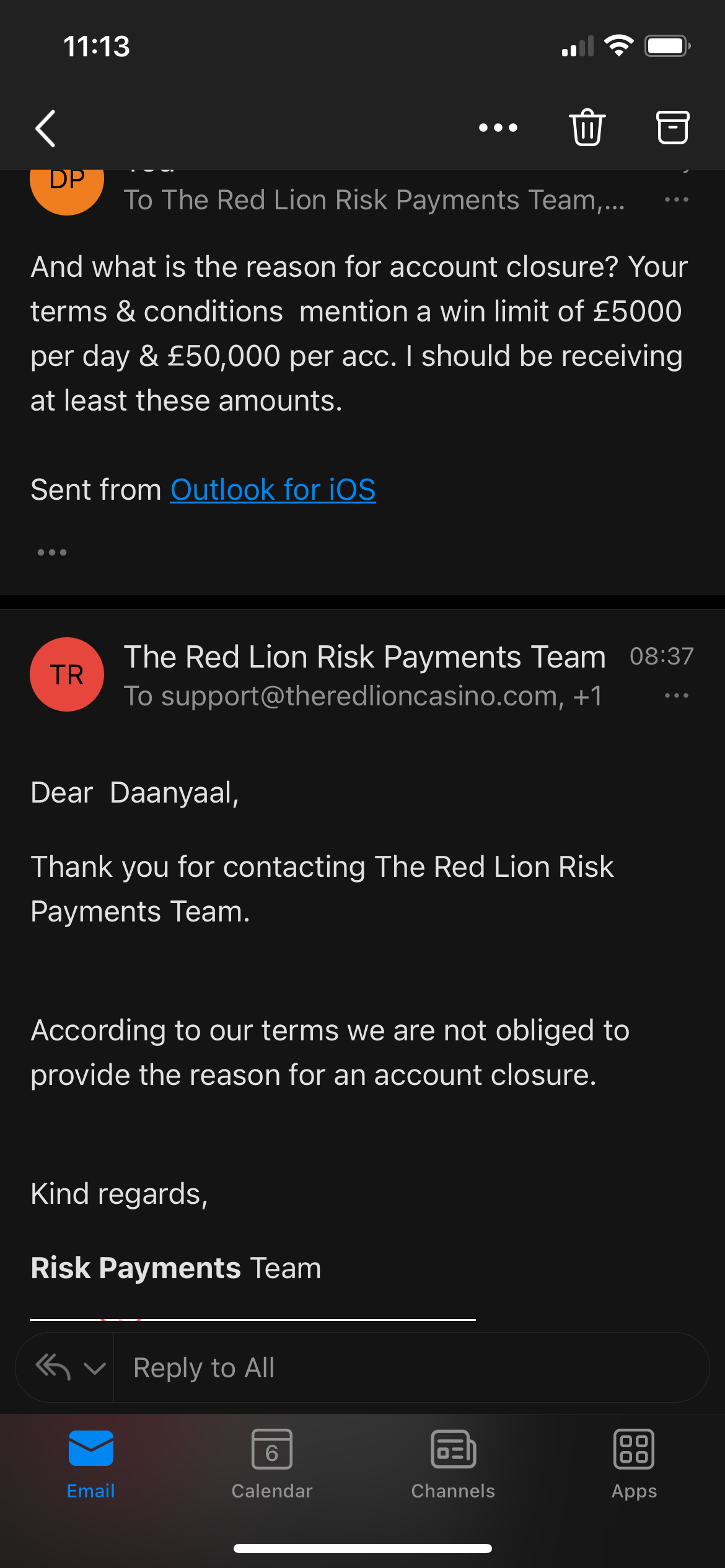This screenshot has width=725, height=1568.
Task: Select the Email tab
Action: pos(90,1464)
